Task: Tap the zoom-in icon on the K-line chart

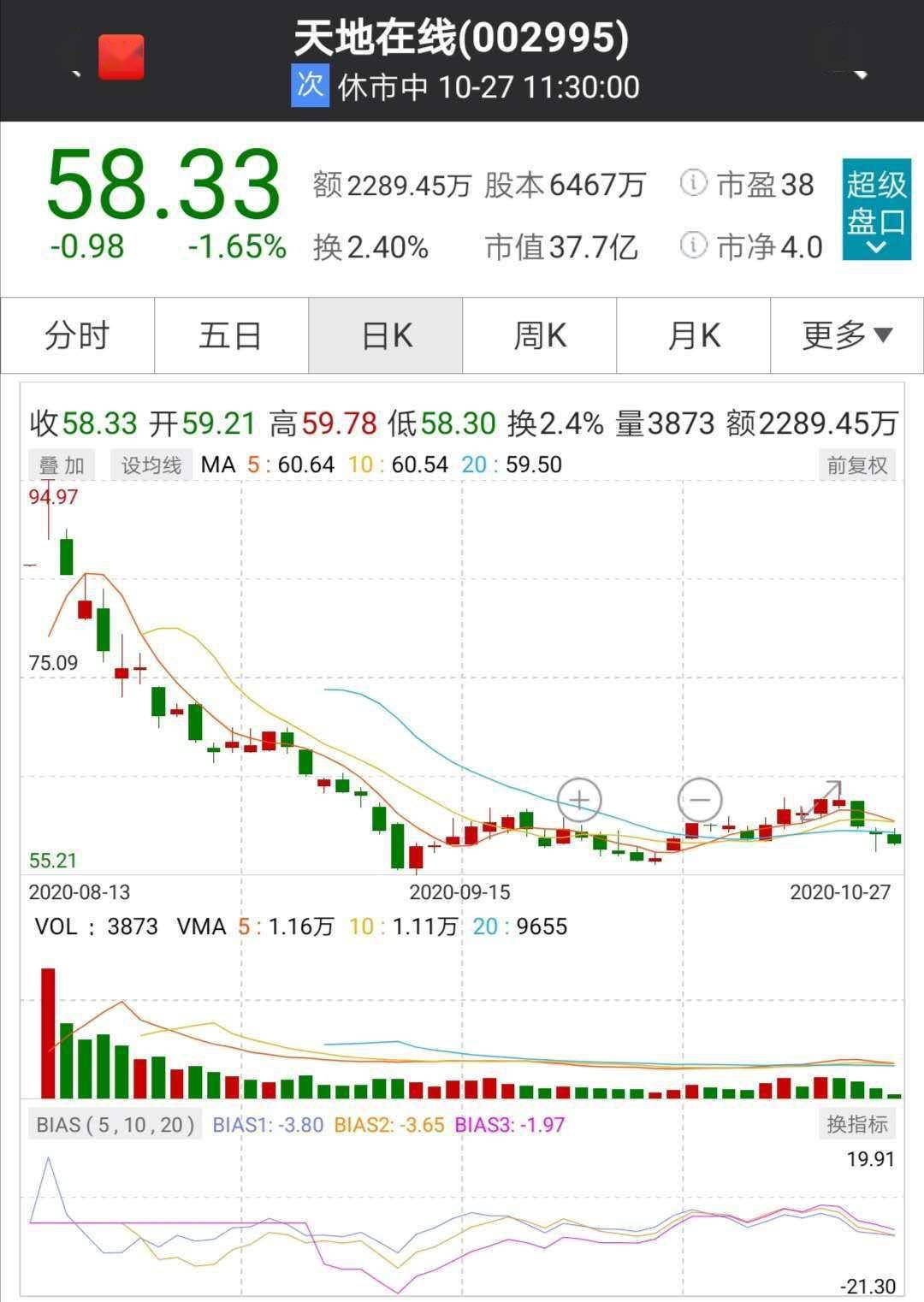Action: [x=580, y=800]
